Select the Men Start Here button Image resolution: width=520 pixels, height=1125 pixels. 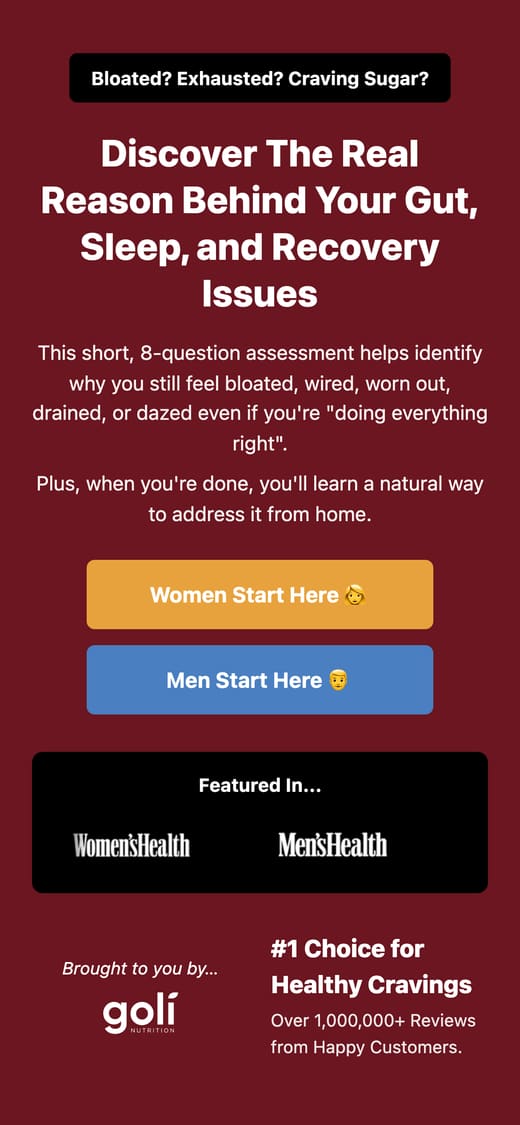tap(260, 679)
